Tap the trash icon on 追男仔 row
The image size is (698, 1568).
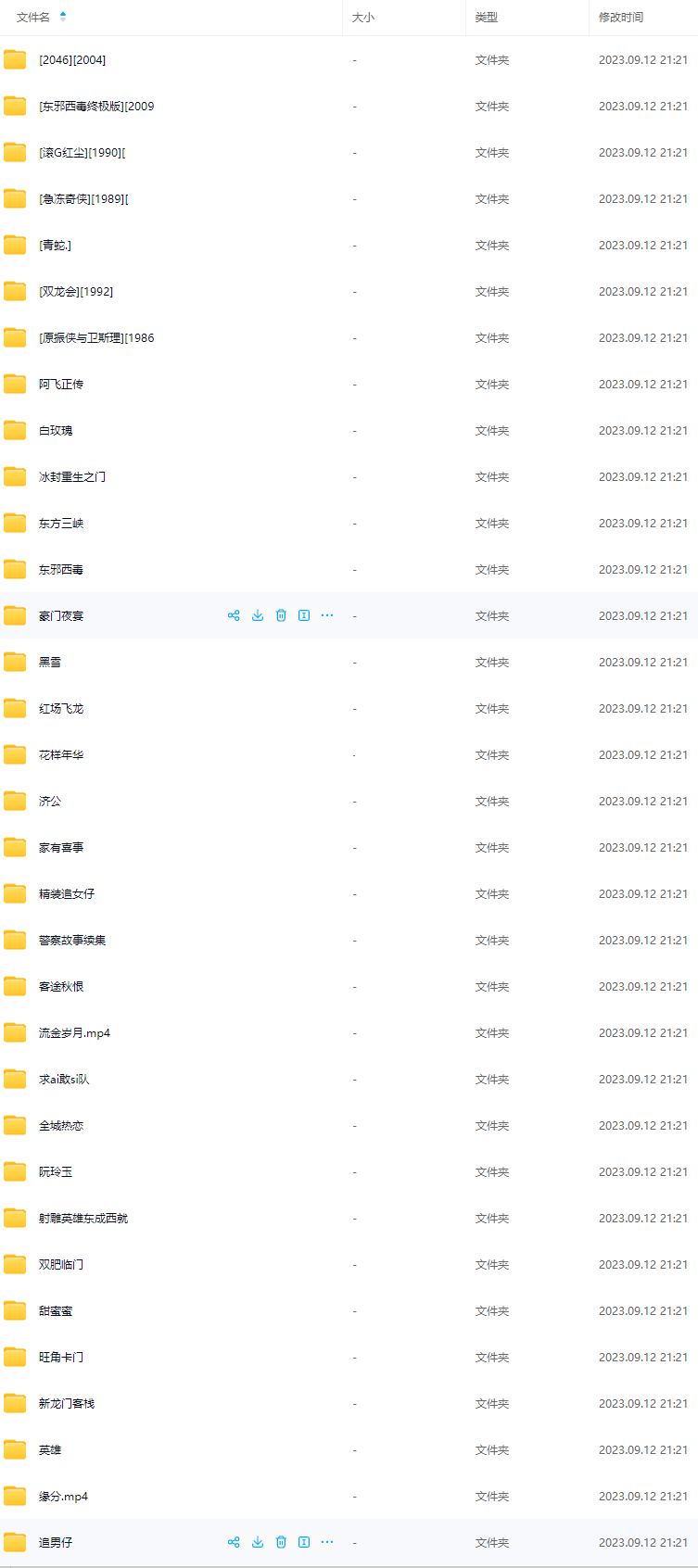pos(281,1542)
